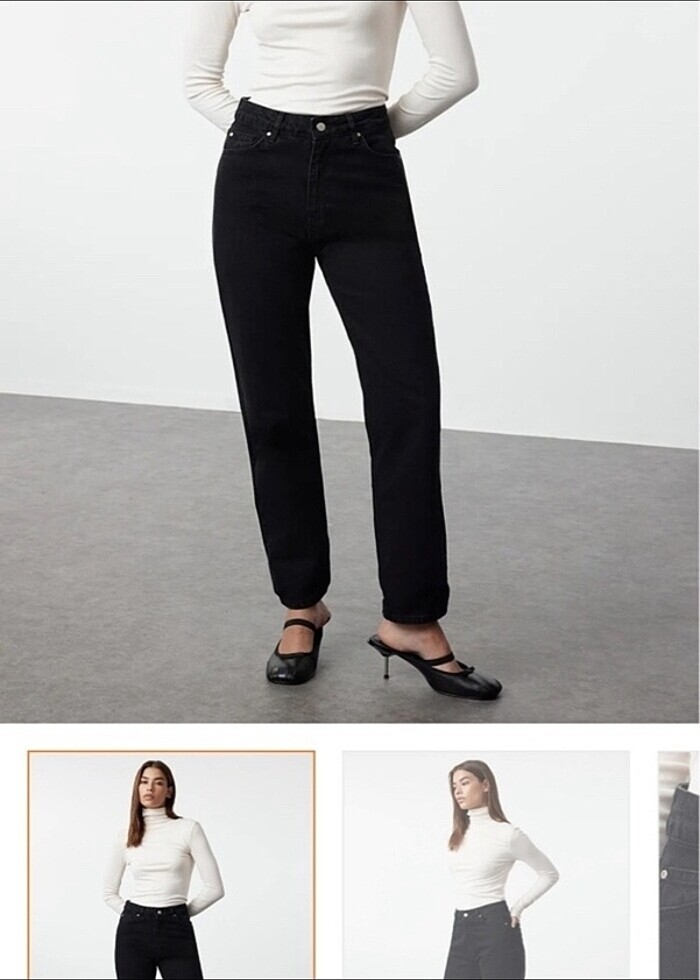Select the second thumbnail of model looking sideways

click(x=486, y=865)
